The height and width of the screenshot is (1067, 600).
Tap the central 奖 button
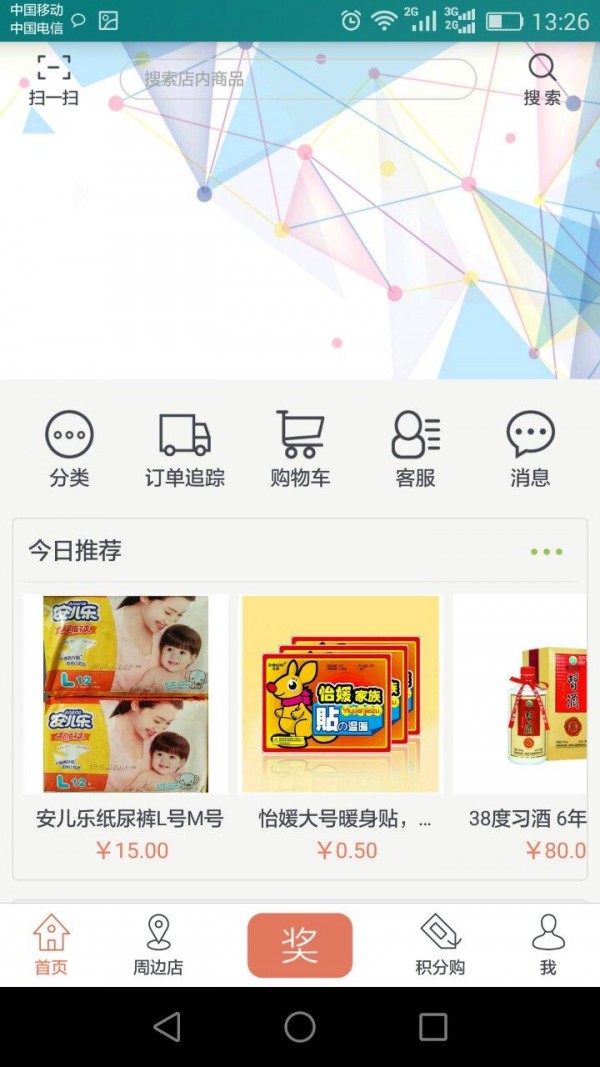tap(300, 945)
